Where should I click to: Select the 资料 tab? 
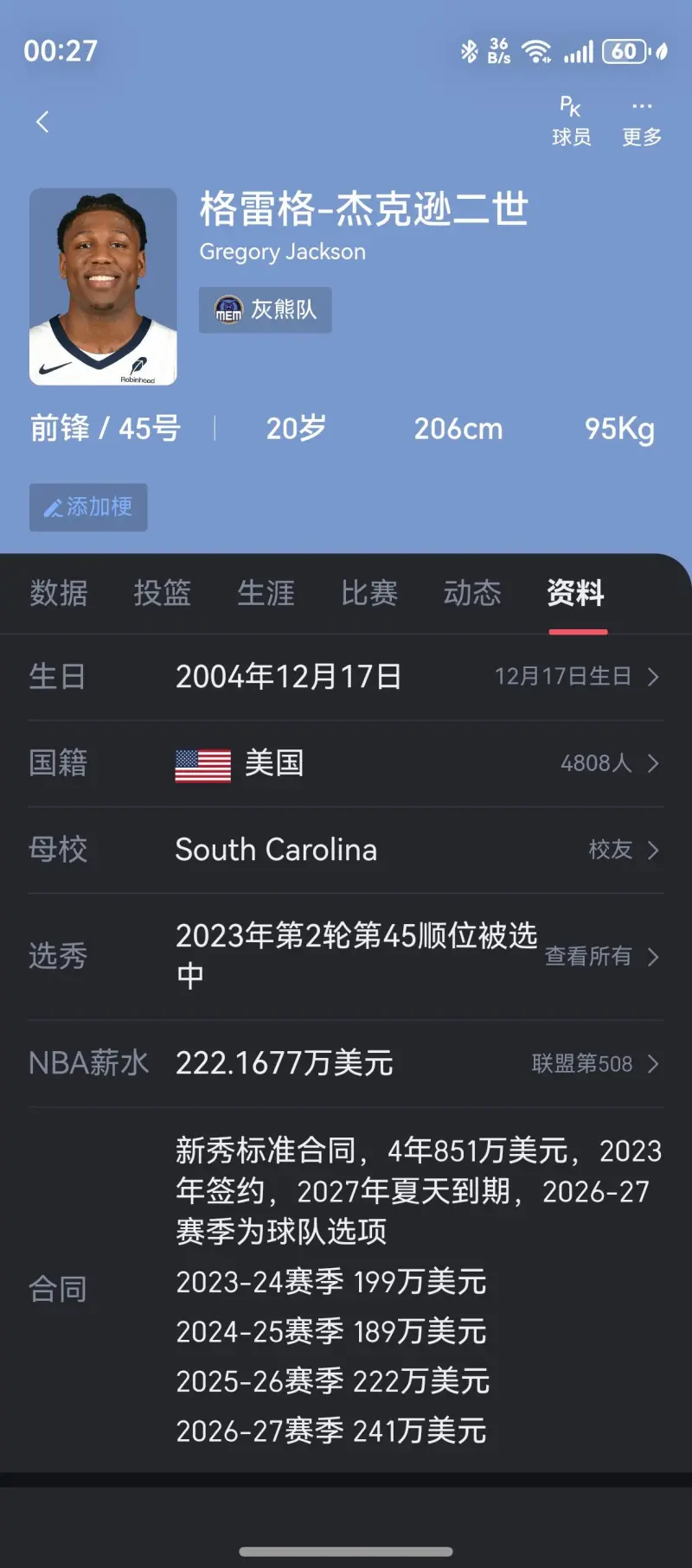(576, 593)
